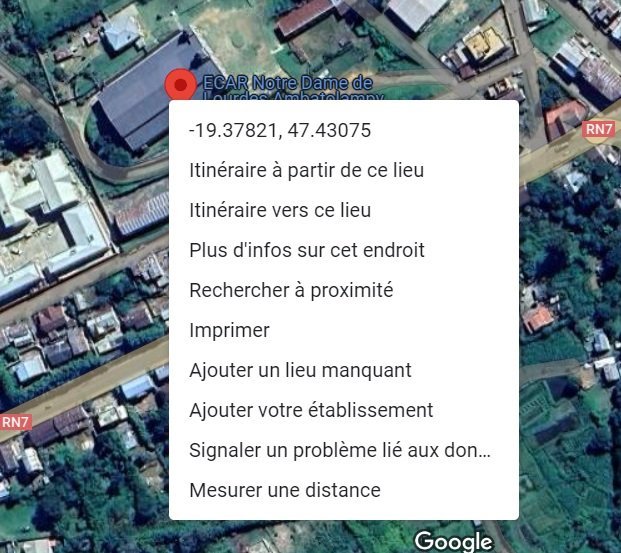Screen dimensions: 621x553
Task: Open Signaler un problème lié aux données
Action: 340,451
